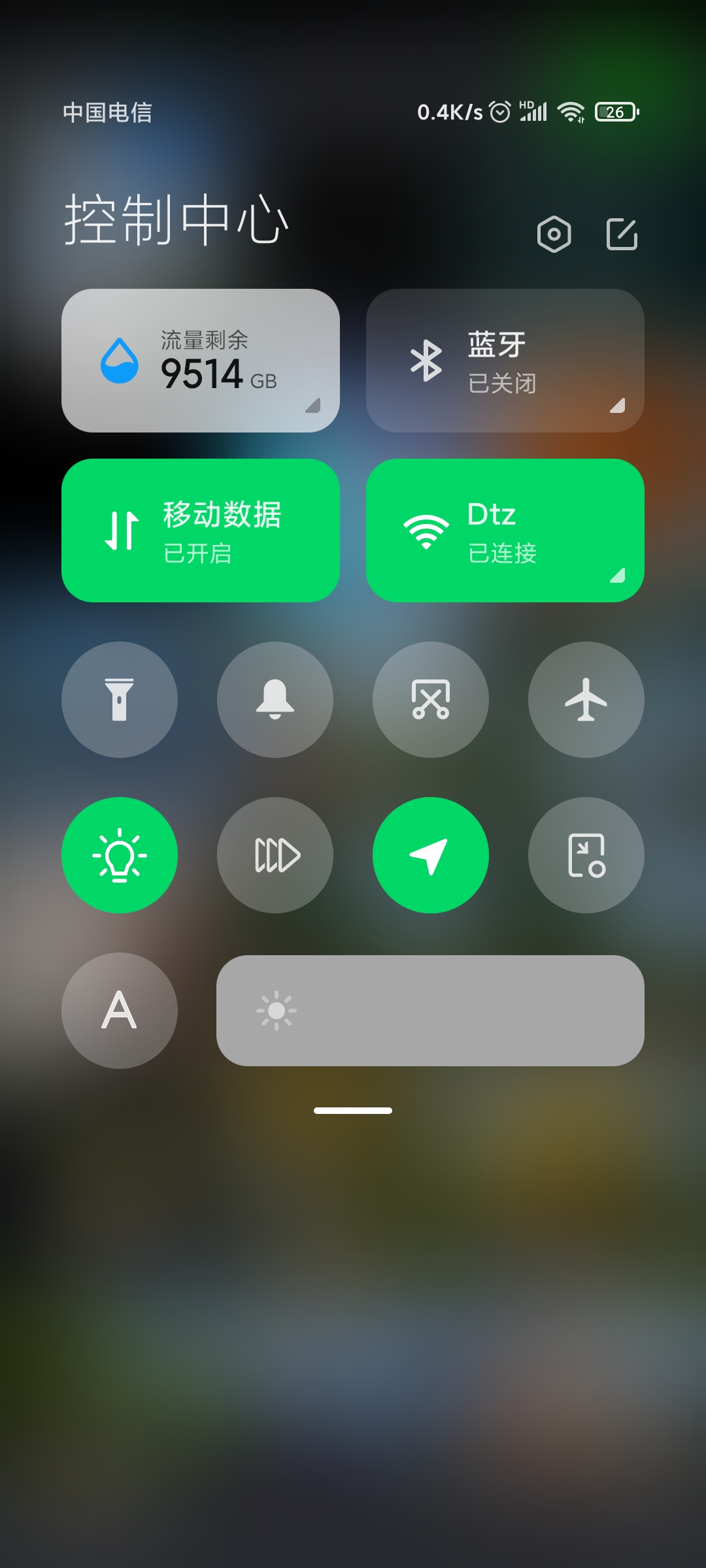
Task: Enable airplane mode
Action: 586,700
